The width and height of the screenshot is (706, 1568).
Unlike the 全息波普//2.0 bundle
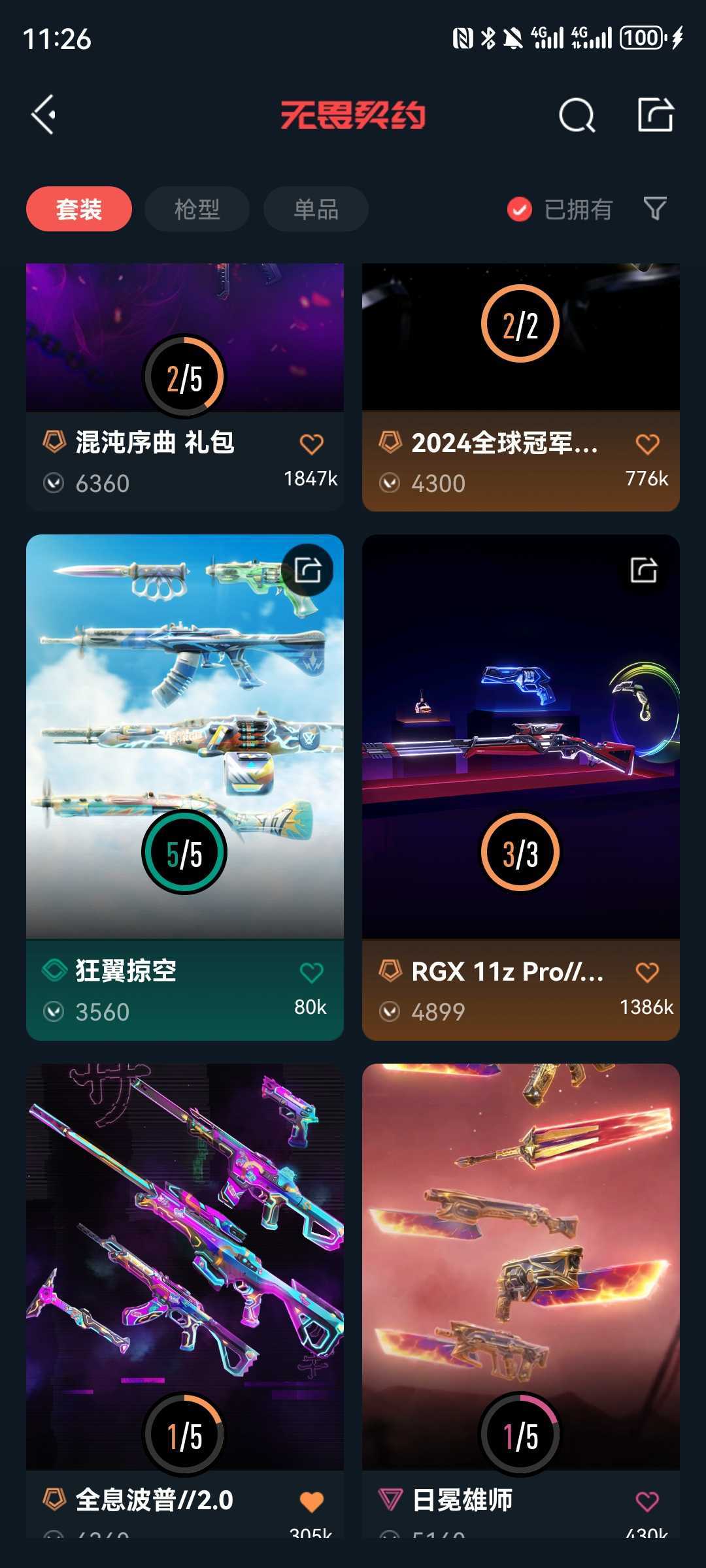(x=311, y=1501)
